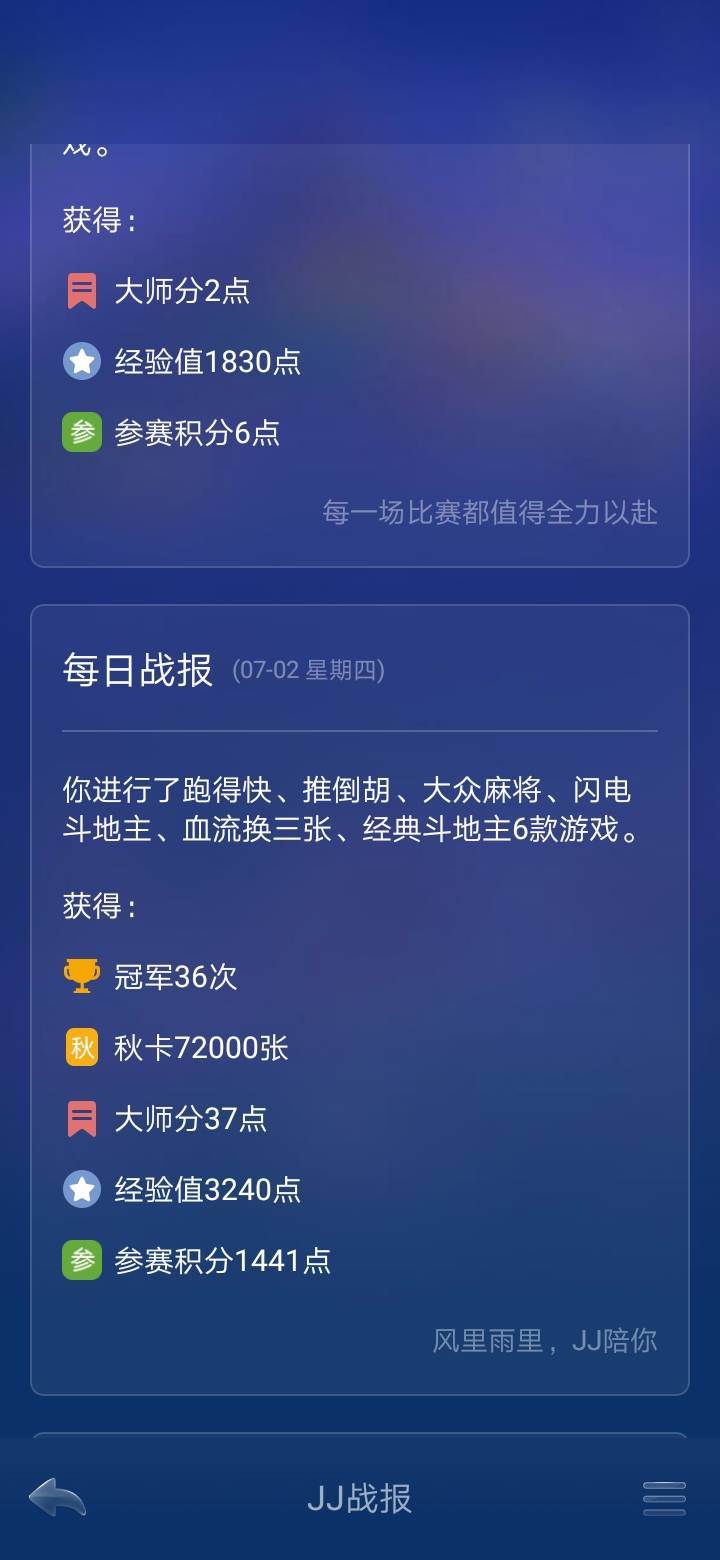Click the star icon next to 经验值1830点

[x=81, y=361]
